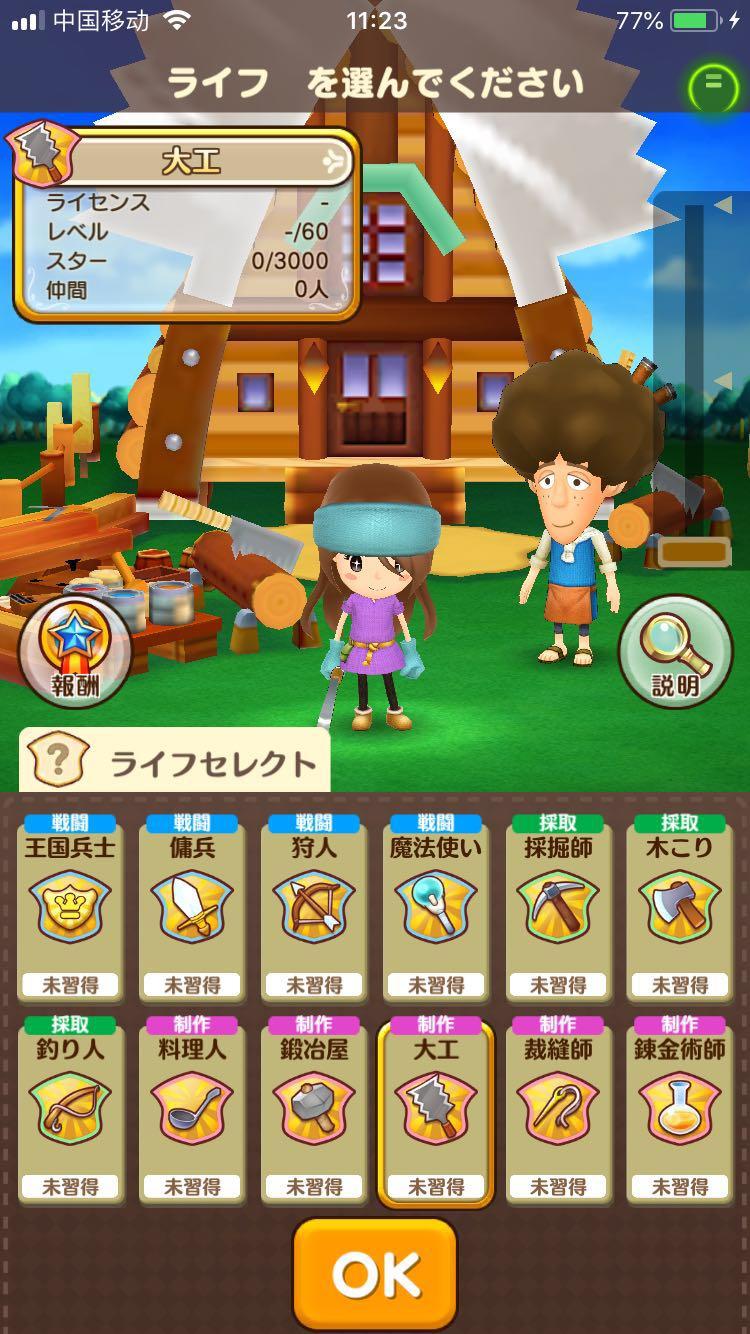Viewport: 750px width, 1334px height.
Task: Choose the 鍛冶屋 life card
Action: (x=314, y=1110)
